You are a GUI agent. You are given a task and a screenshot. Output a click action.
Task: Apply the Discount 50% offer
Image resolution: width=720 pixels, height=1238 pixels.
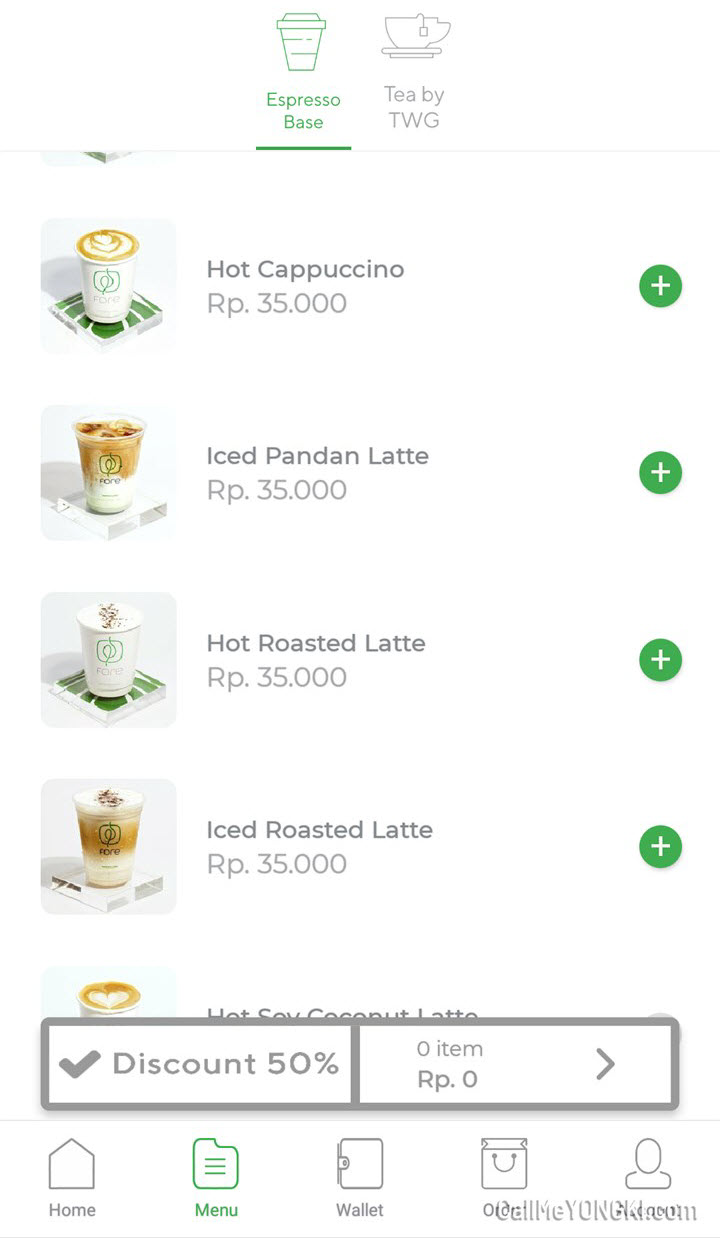(196, 1064)
